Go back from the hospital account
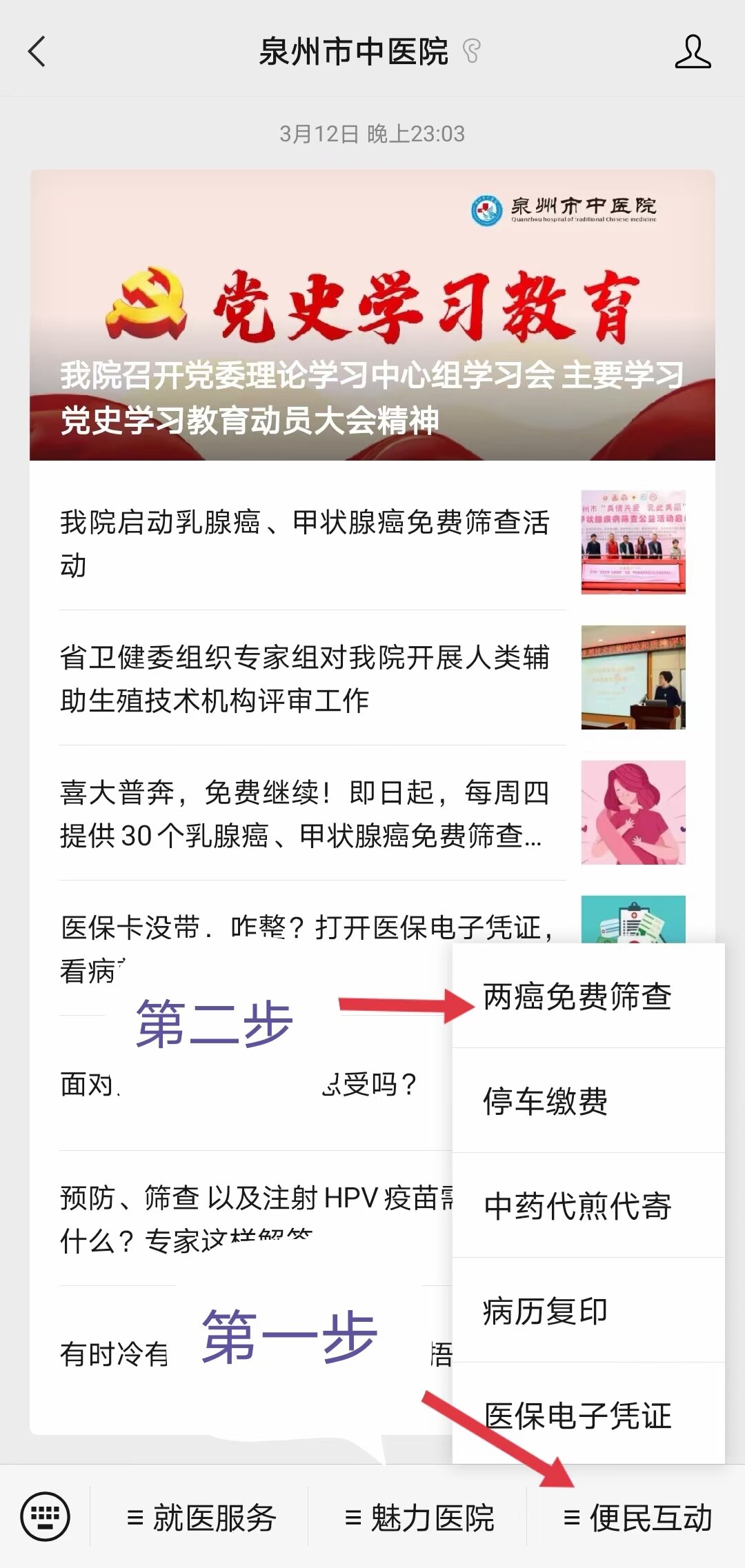Image resolution: width=745 pixels, height=1568 pixels. [x=37, y=52]
